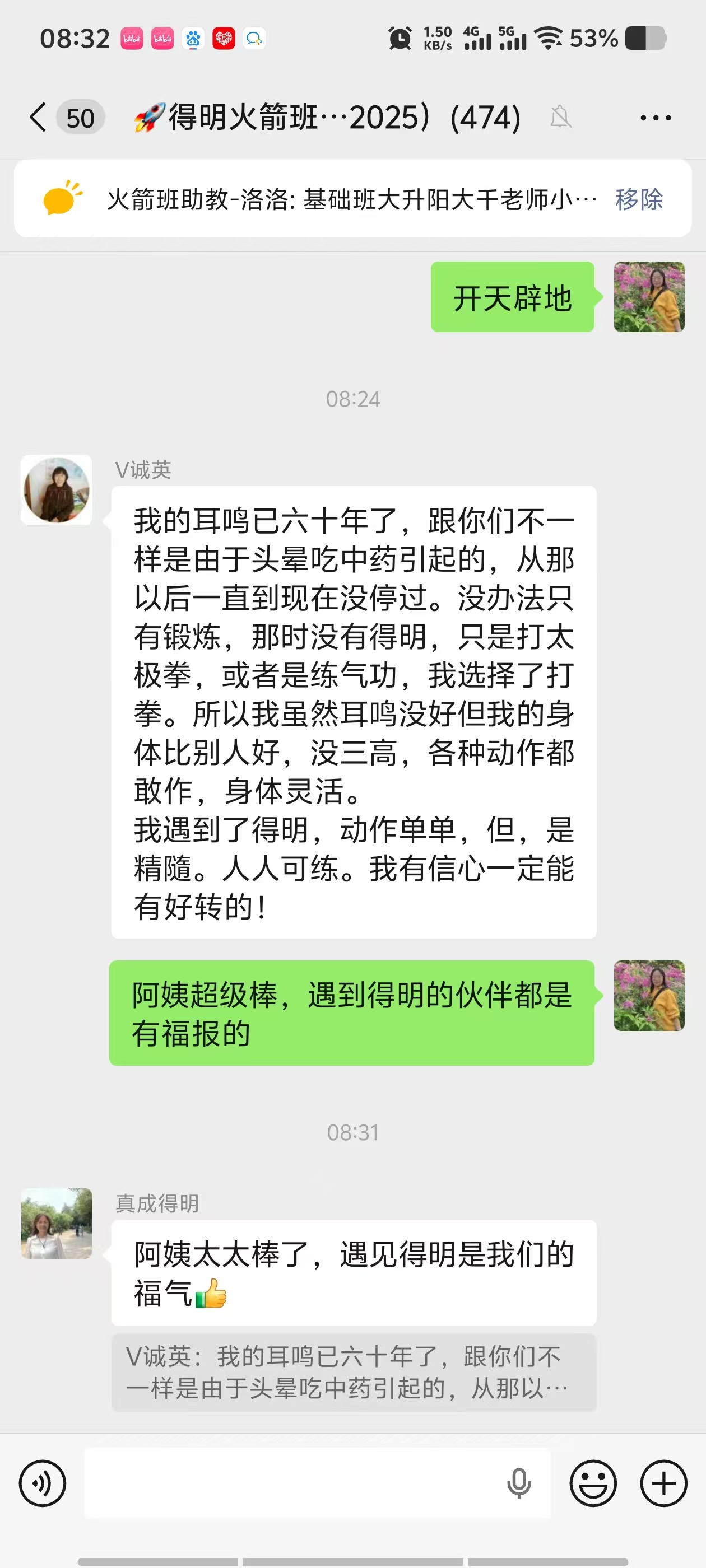Open the pinned message from 火箭班助教-洛洛
Viewport: 706px width, 1568px height.
[x=350, y=199]
